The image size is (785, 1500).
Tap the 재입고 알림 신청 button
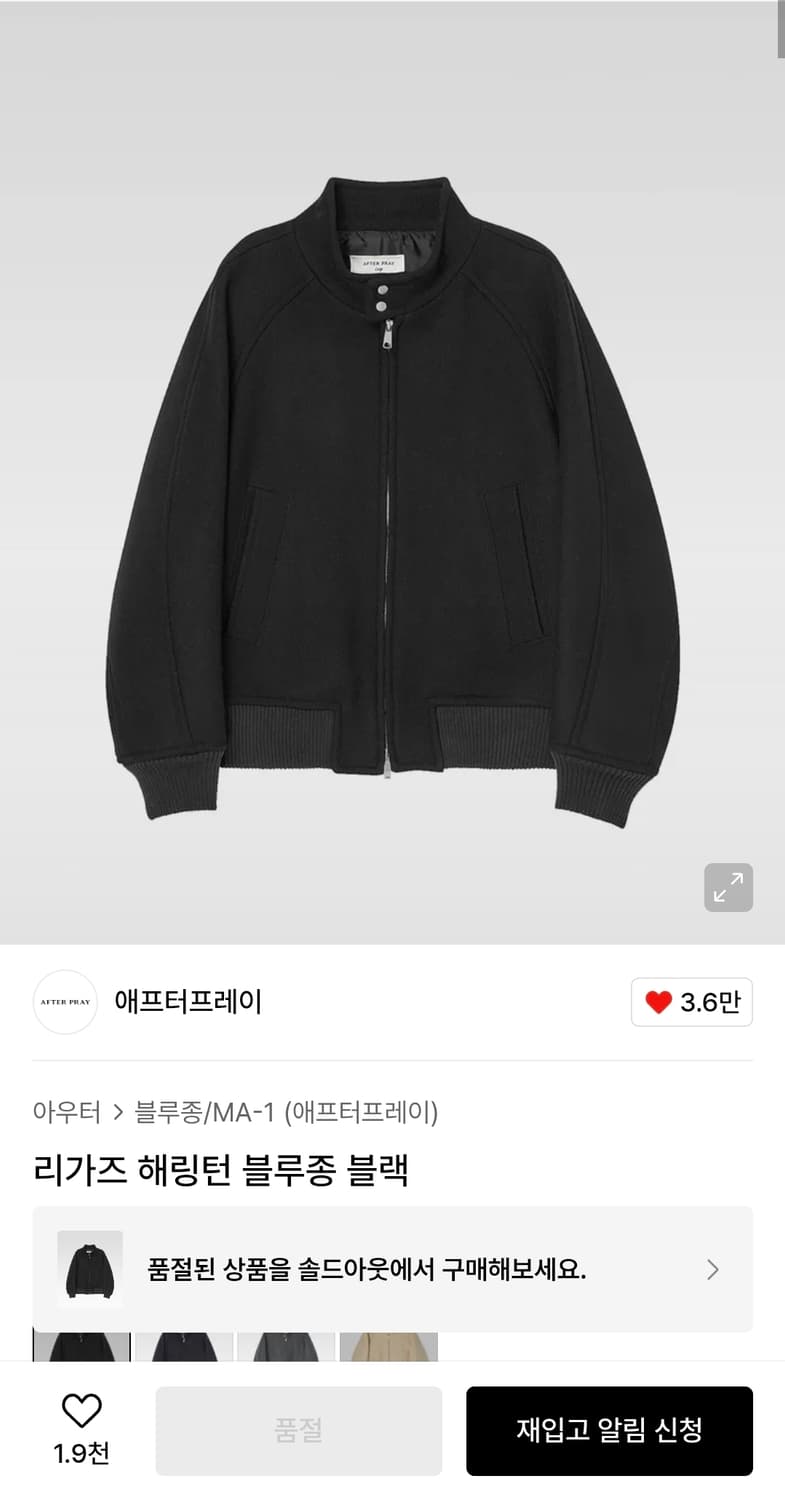click(609, 1430)
